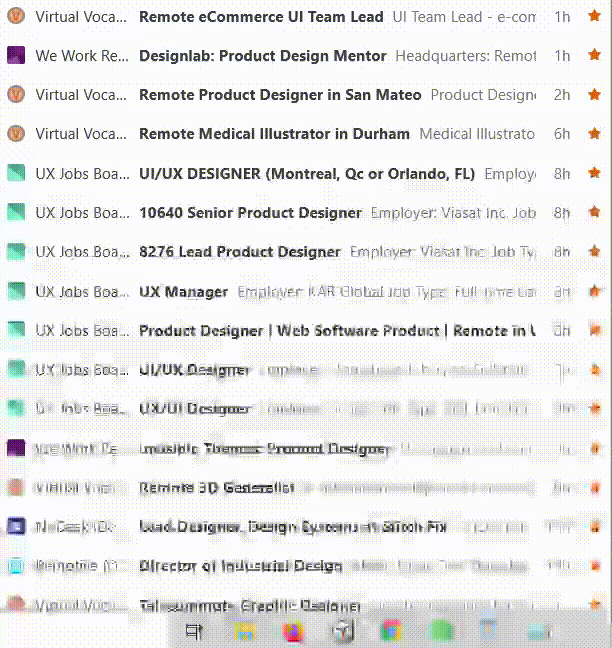Viewport: 612px width, 648px height.
Task: Open 10640 Senior Product Designer listing
Action: pos(250,213)
